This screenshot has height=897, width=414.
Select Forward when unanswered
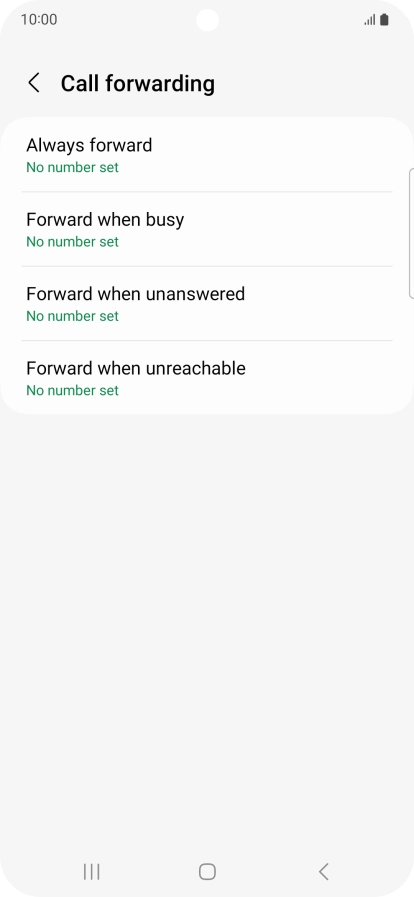(207, 303)
